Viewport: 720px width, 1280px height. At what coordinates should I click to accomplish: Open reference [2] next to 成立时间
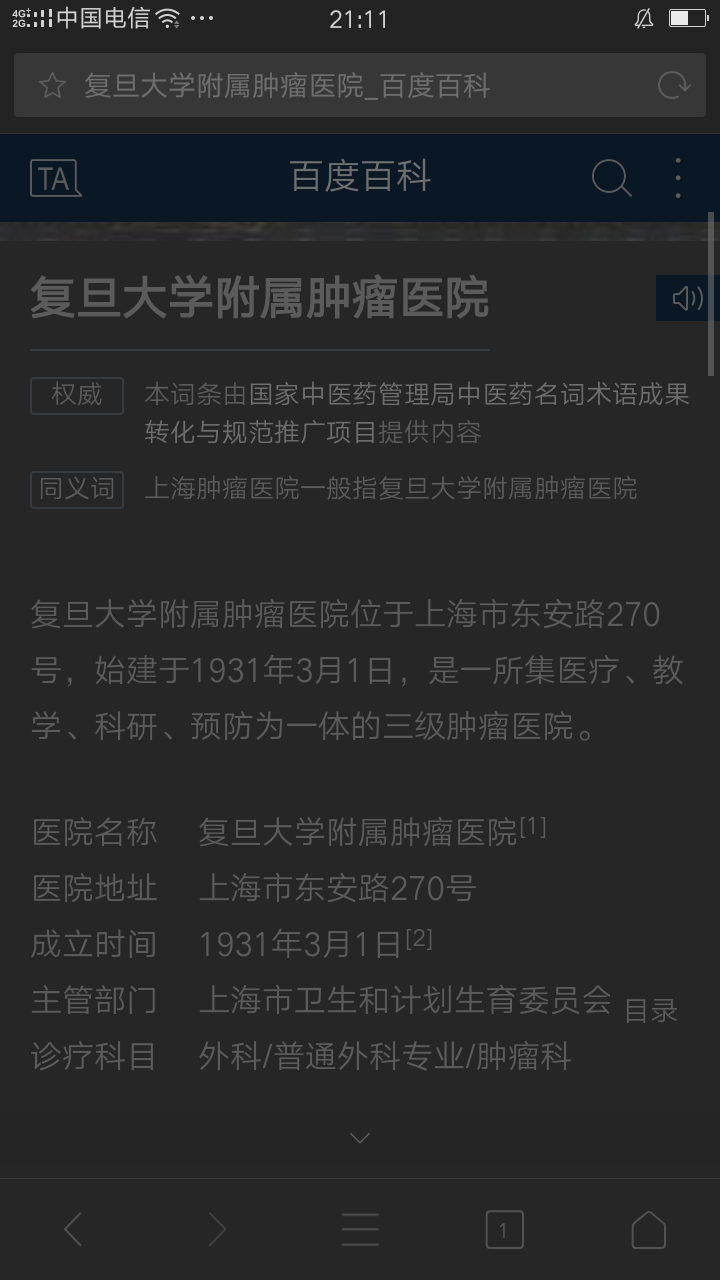tap(418, 939)
